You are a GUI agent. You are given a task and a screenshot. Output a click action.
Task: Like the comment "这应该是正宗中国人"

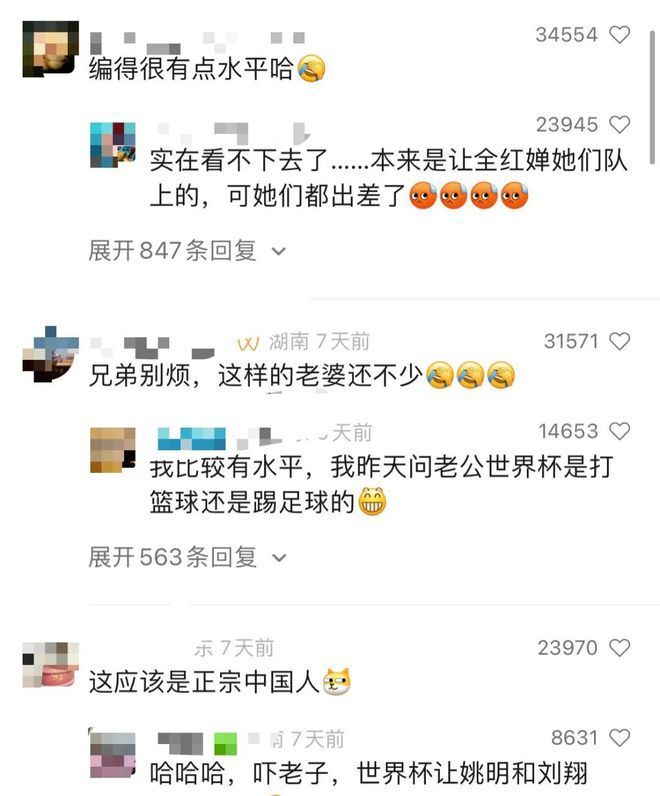[620, 648]
